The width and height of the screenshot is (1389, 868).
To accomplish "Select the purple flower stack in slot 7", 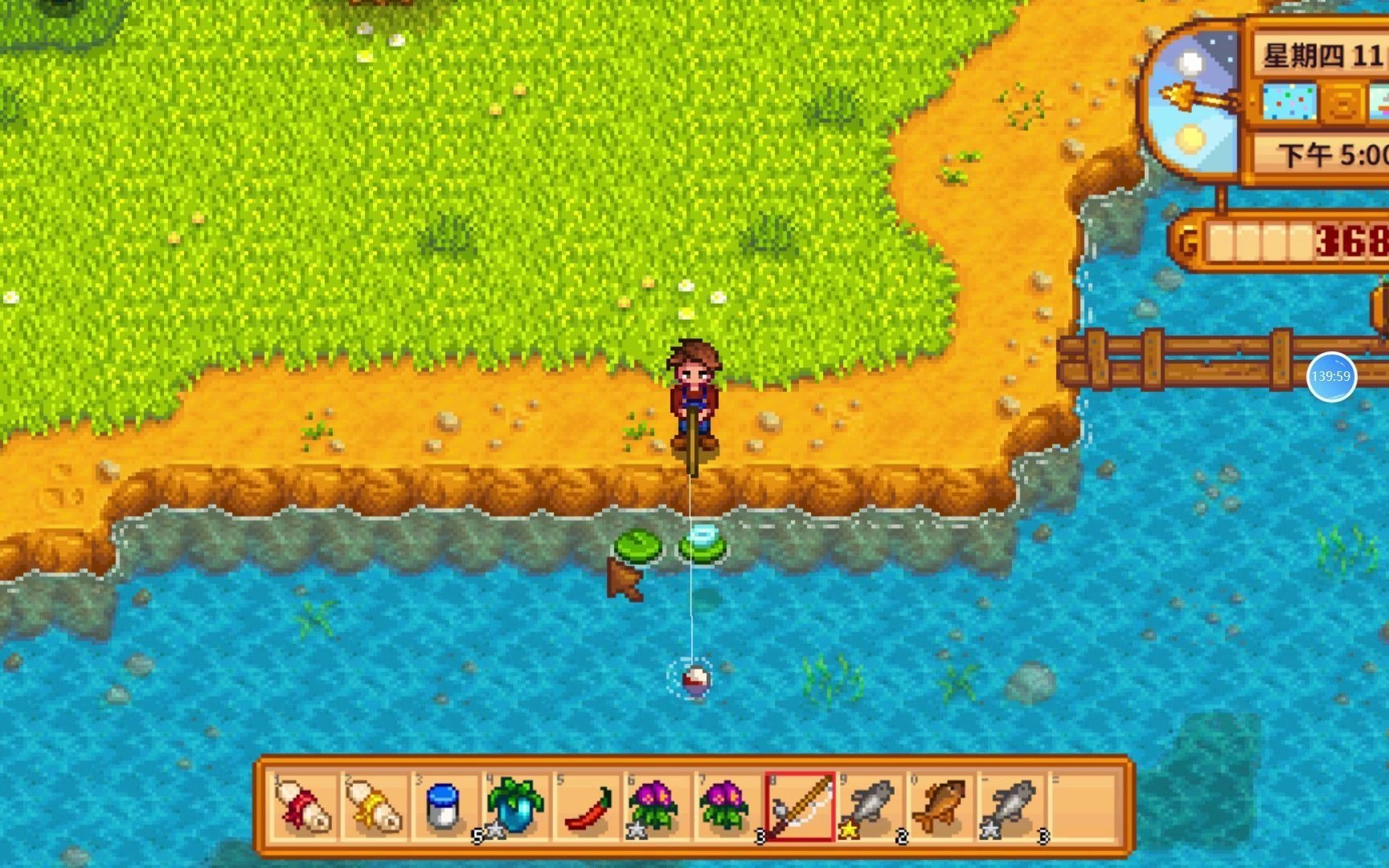I will tap(727, 806).
